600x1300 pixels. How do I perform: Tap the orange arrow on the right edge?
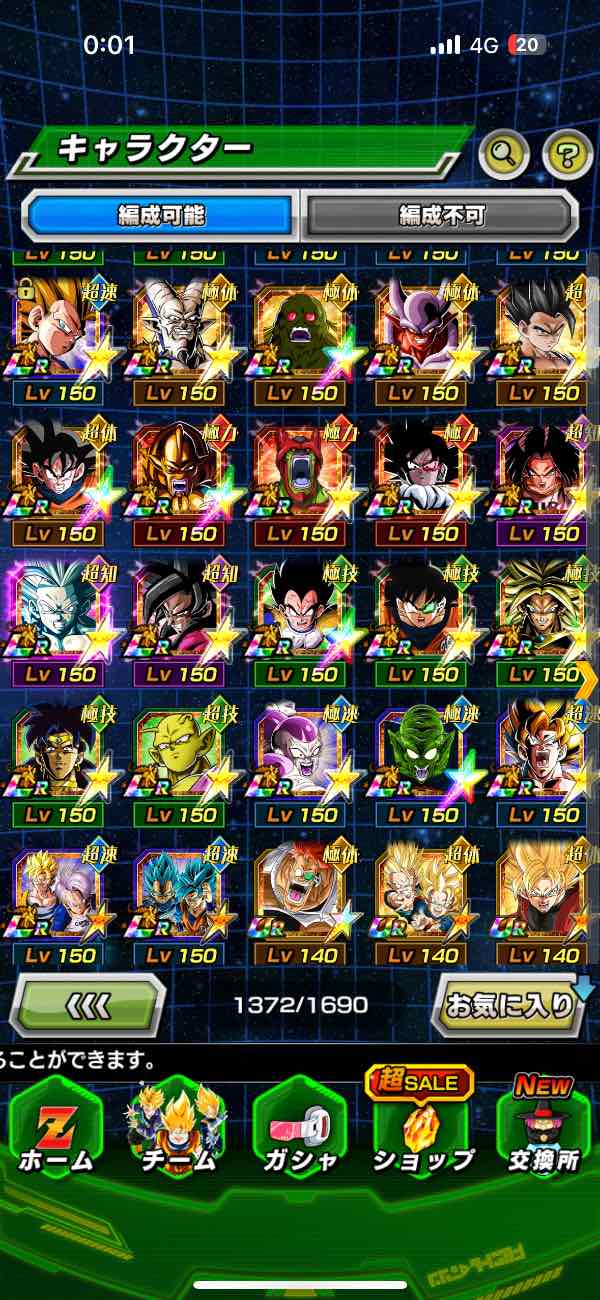tap(586, 680)
